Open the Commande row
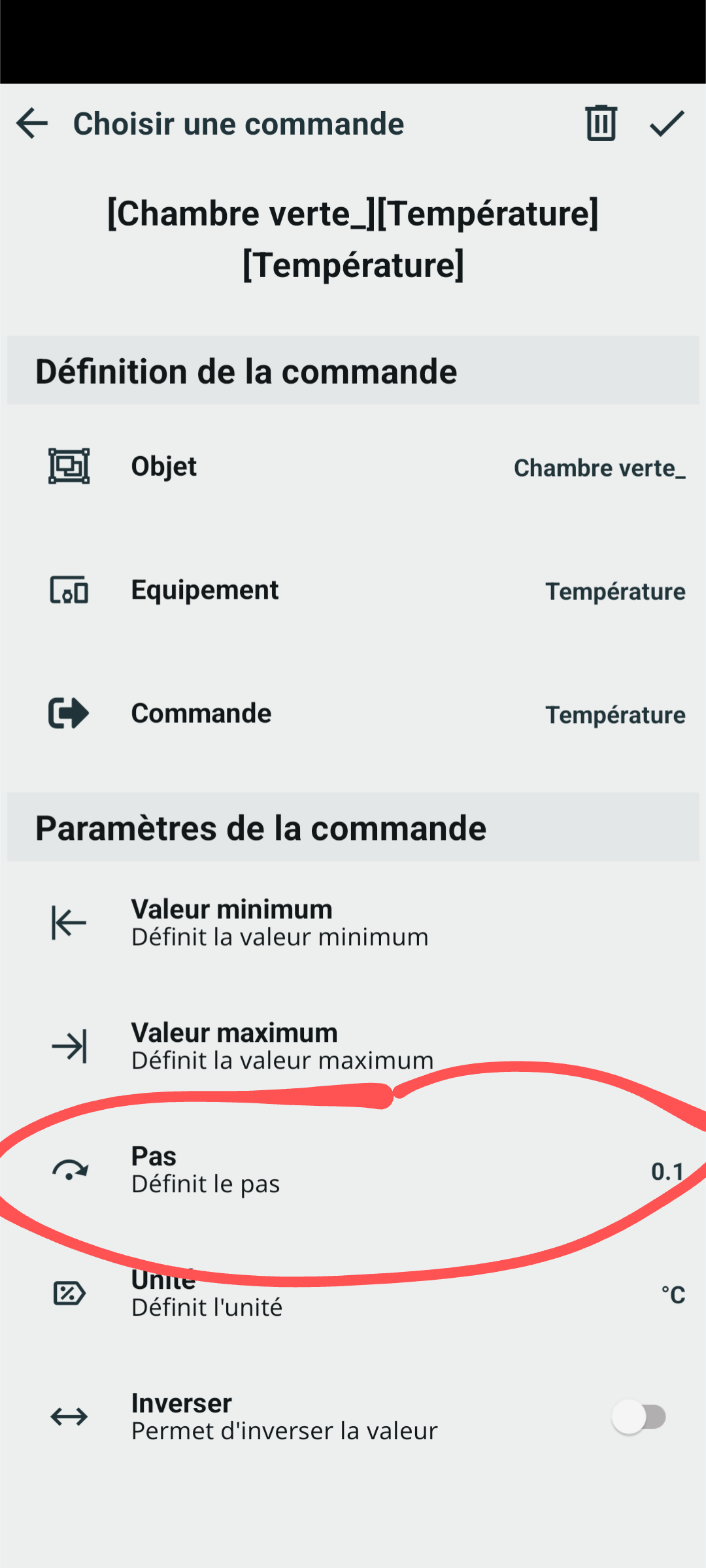706x1568 pixels. click(353, 714)
